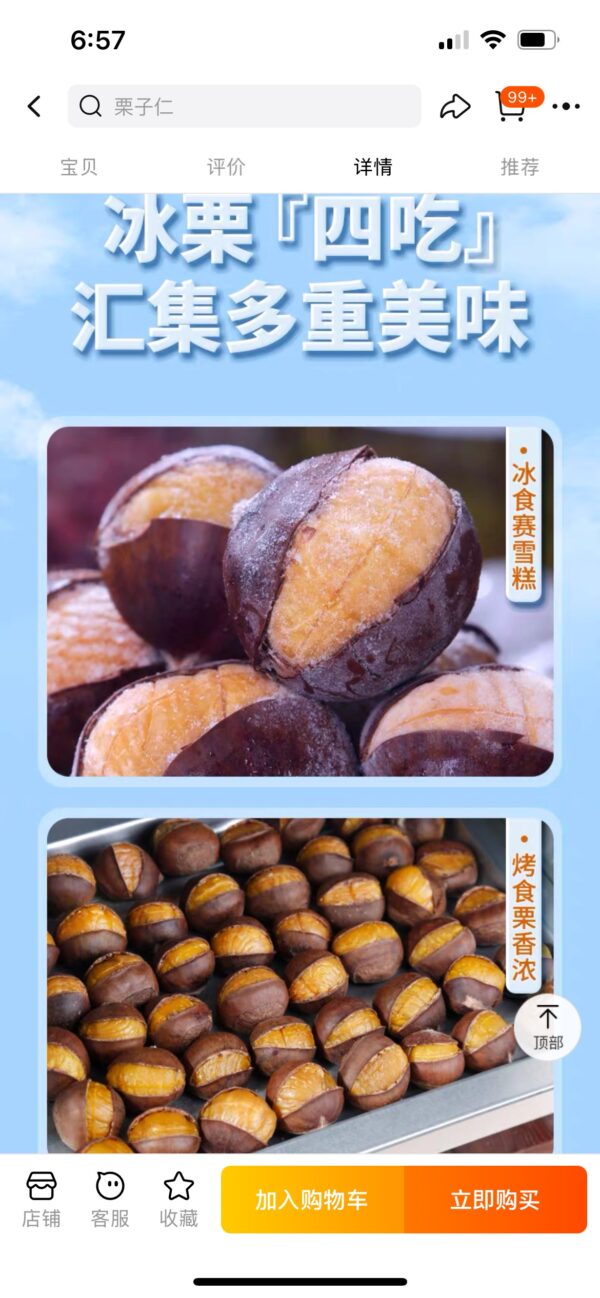Go back to the previous page
The image size is (600, 1298).
tap(34, 106)
